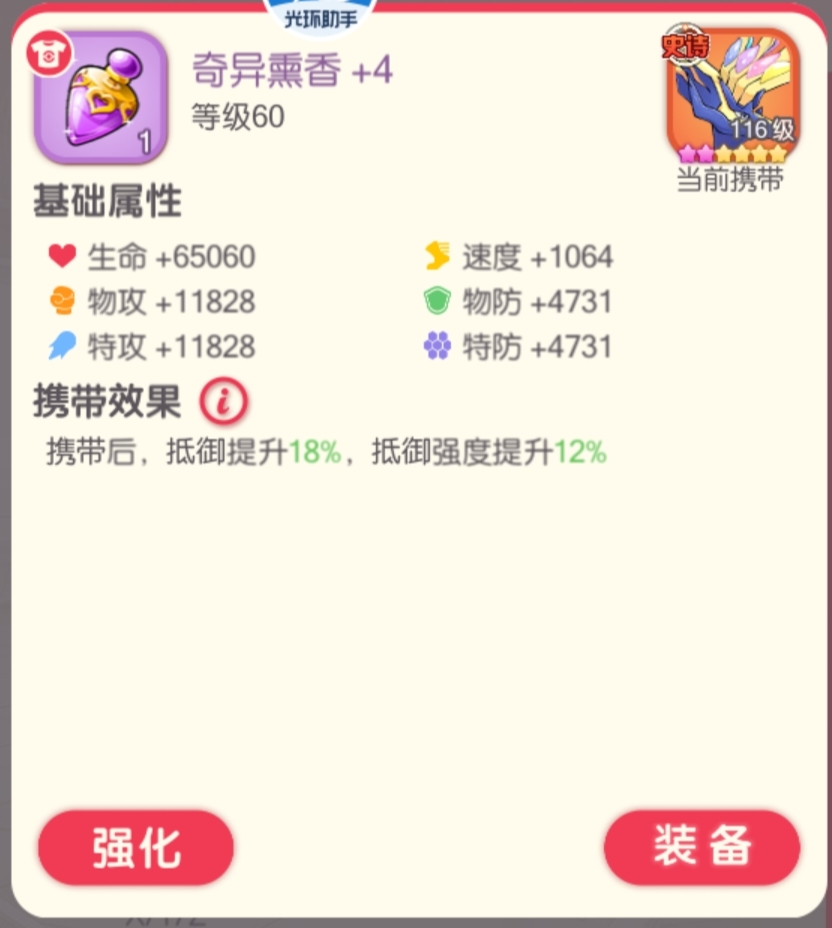This screenshot has width=832, height=928.
Task: Tap the 装备 equip button
Action: tap(702, 847)
